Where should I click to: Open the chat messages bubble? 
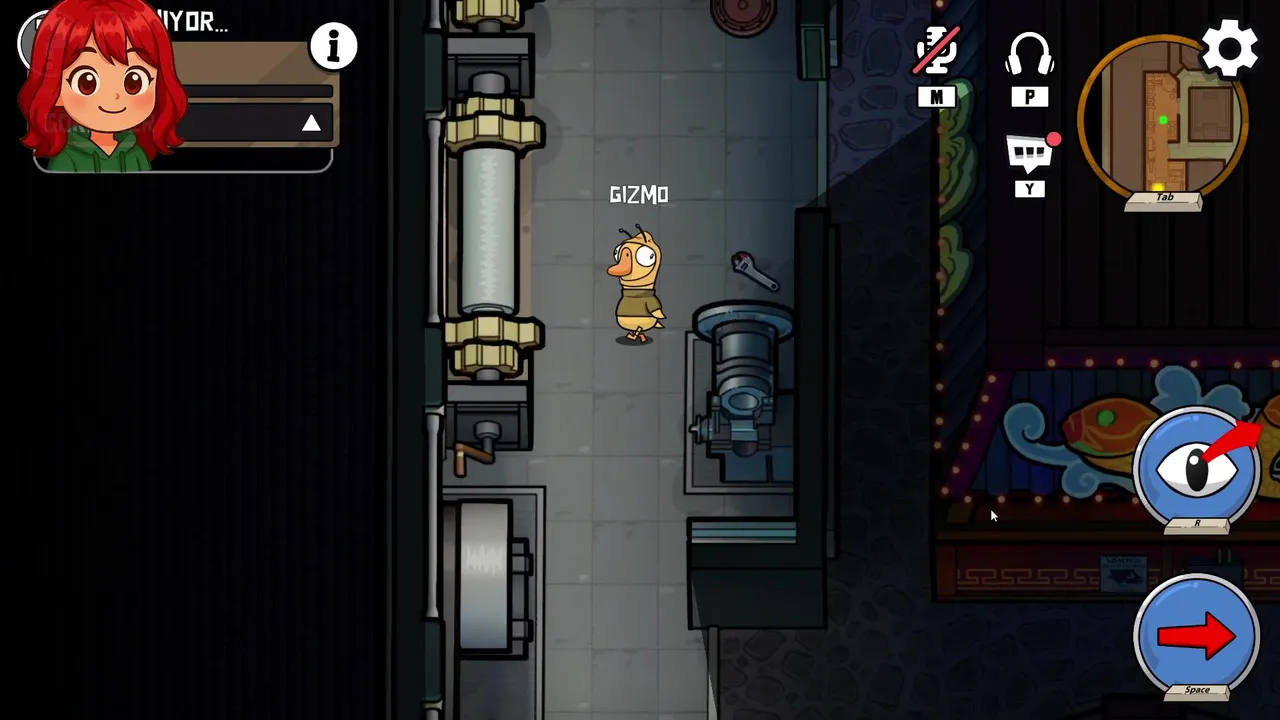(1029, 155)
